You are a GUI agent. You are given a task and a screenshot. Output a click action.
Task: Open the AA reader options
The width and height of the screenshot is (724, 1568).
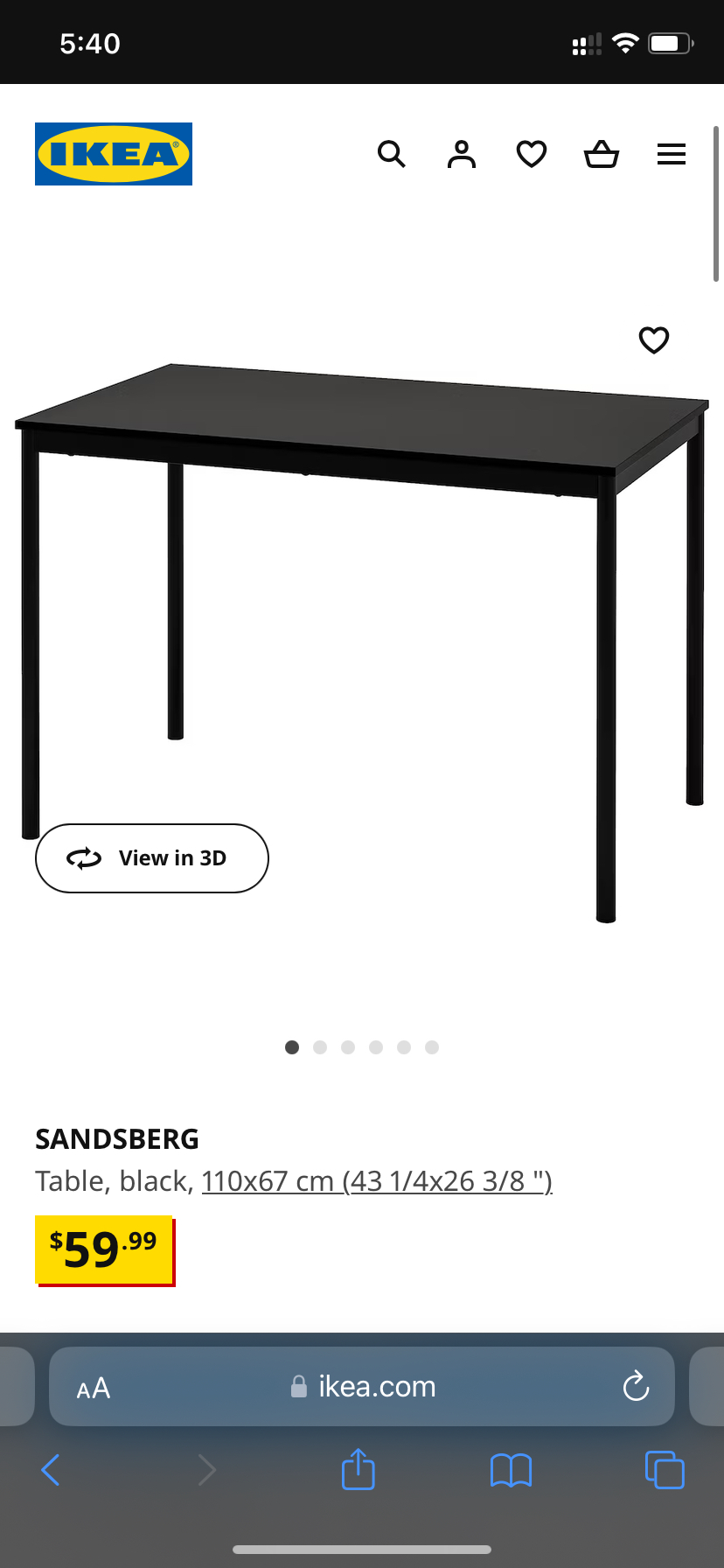94,1388
